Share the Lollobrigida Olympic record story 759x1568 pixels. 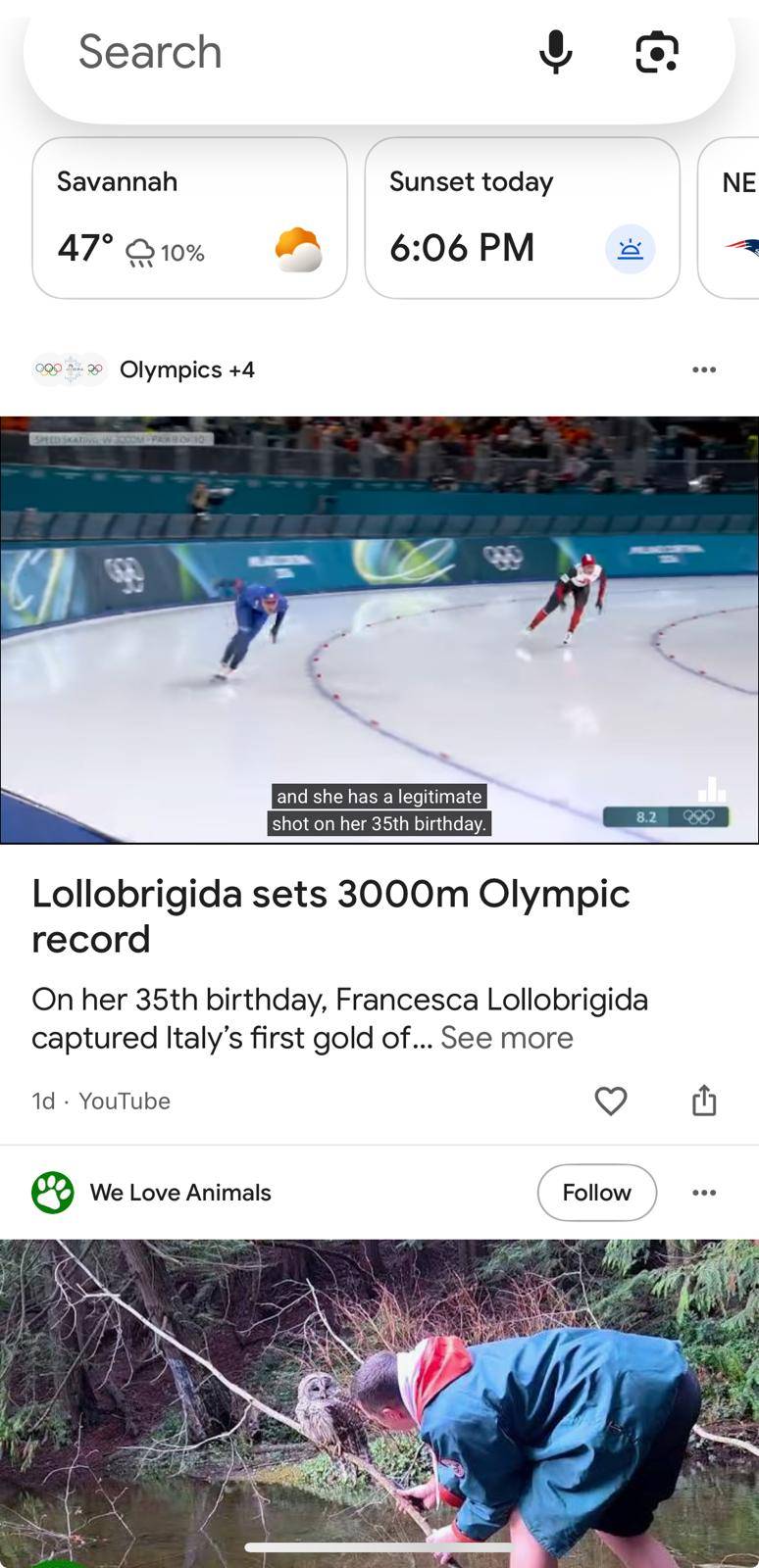[x=703, y=1101]
